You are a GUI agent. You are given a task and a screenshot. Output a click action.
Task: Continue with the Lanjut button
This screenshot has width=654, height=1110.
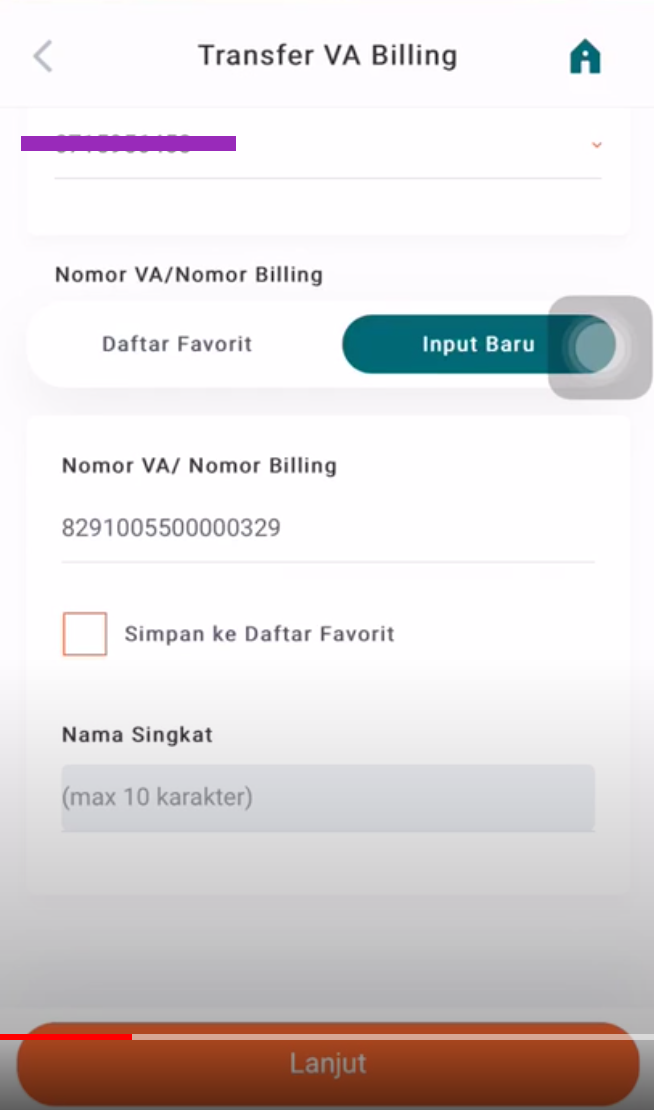pyautogui.click(x=327, y=1064)
